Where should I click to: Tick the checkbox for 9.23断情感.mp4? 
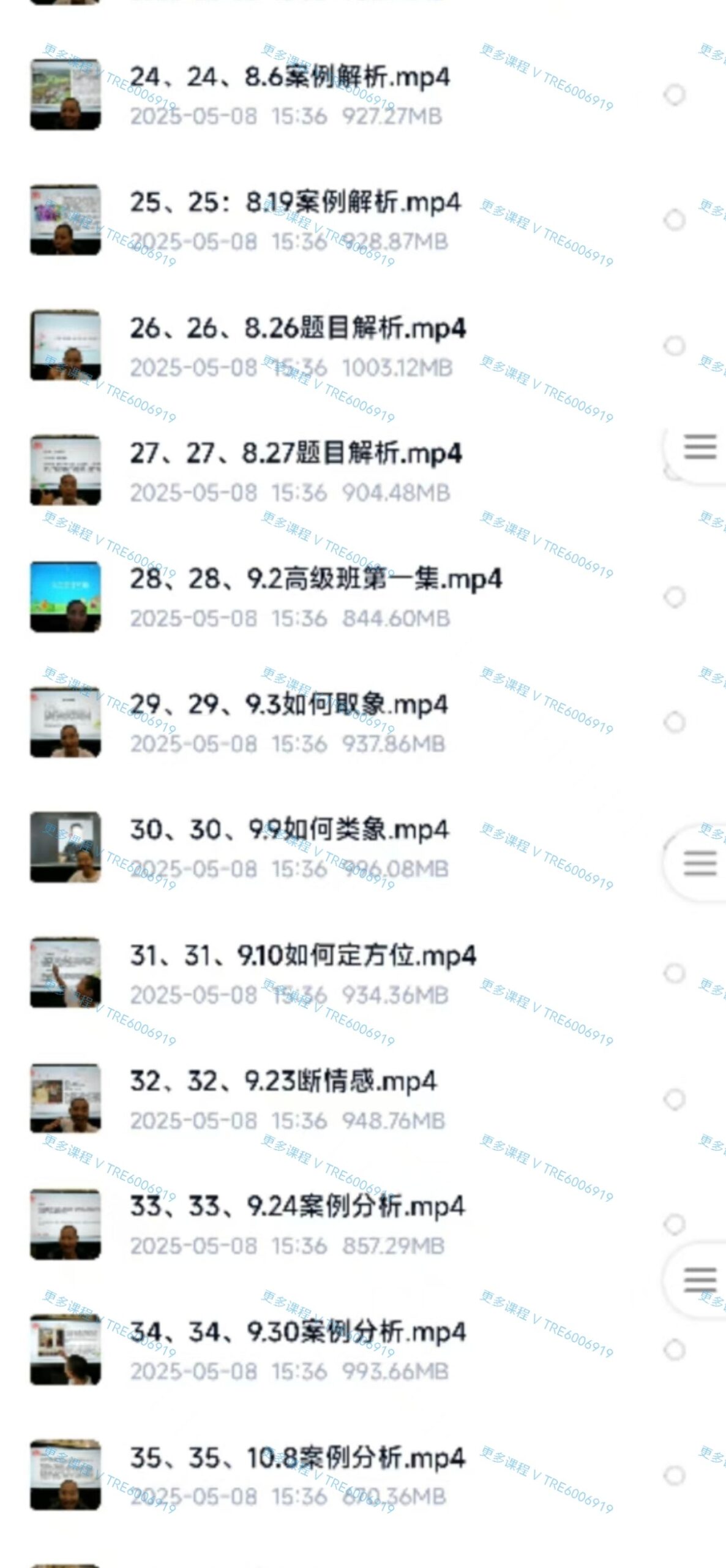674,1099
